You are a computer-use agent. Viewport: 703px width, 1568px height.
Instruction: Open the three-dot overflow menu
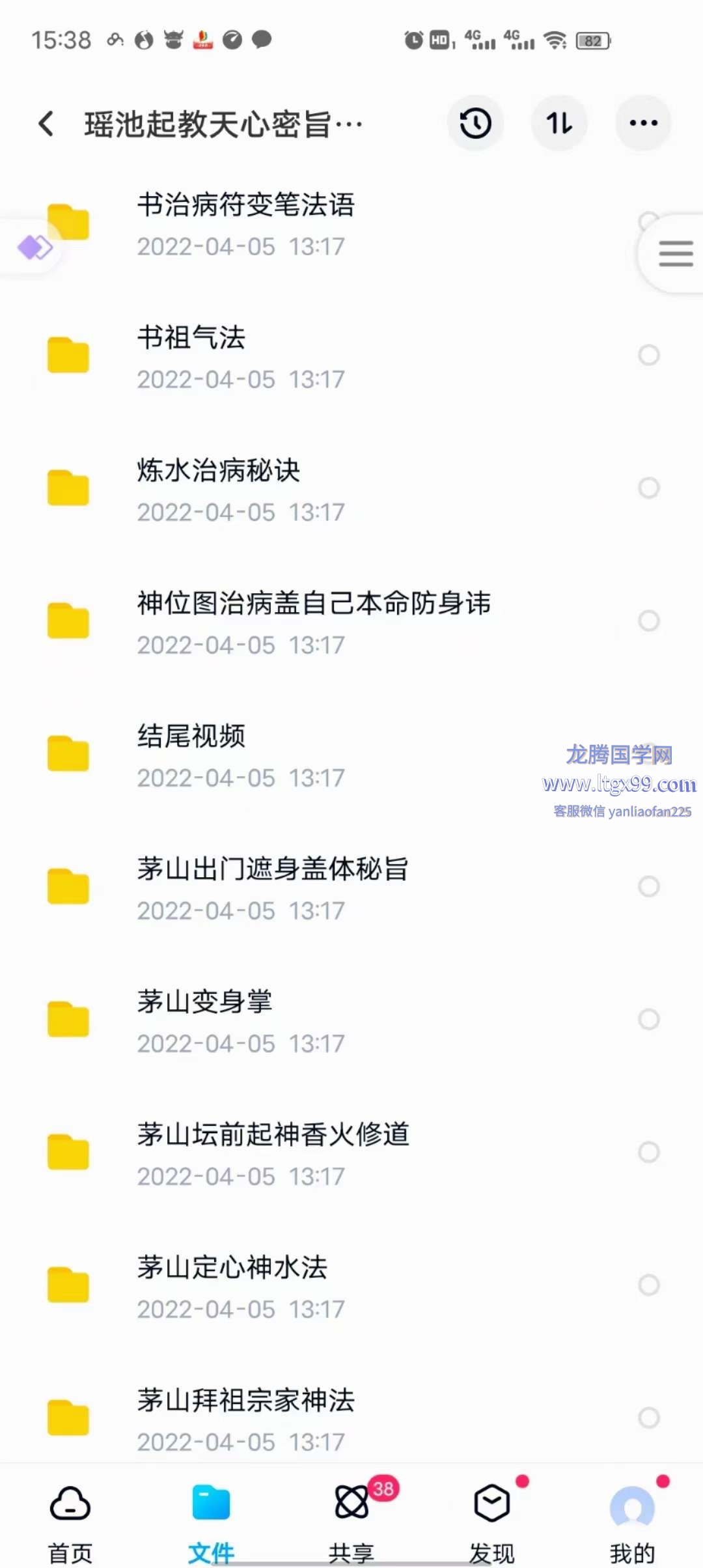(643, 123)
